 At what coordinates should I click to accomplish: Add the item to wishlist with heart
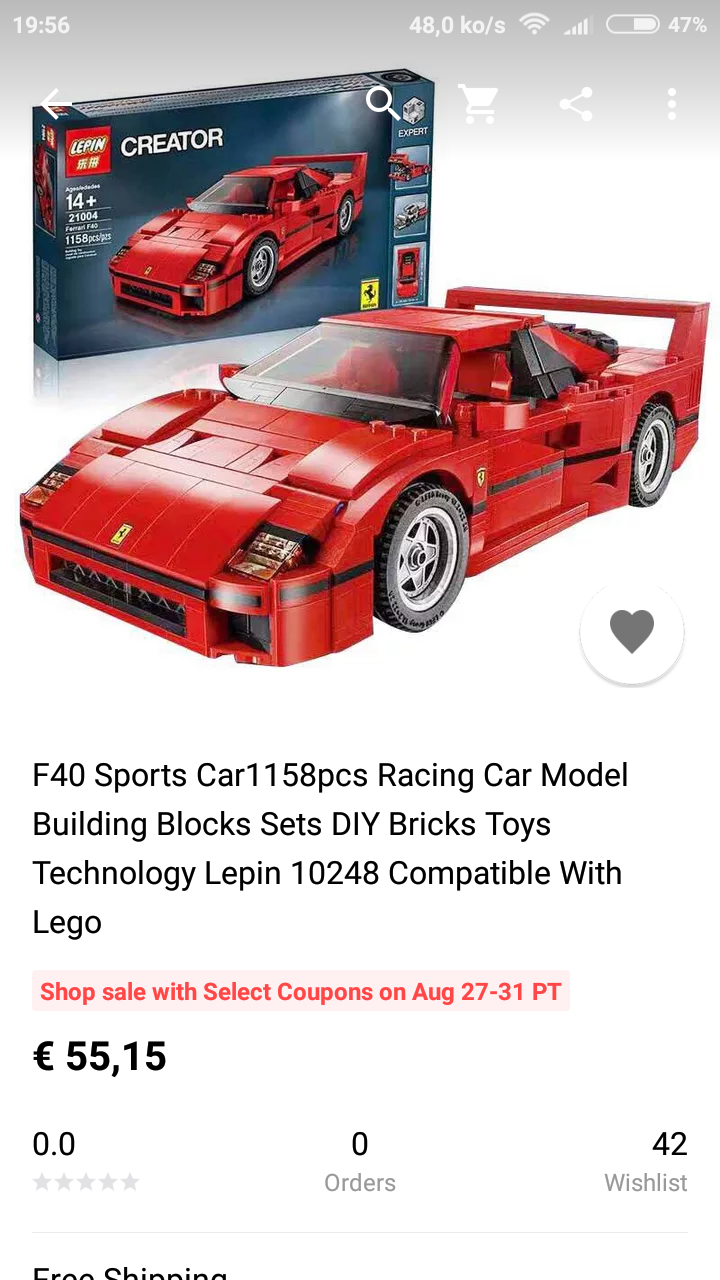(631, 631)
